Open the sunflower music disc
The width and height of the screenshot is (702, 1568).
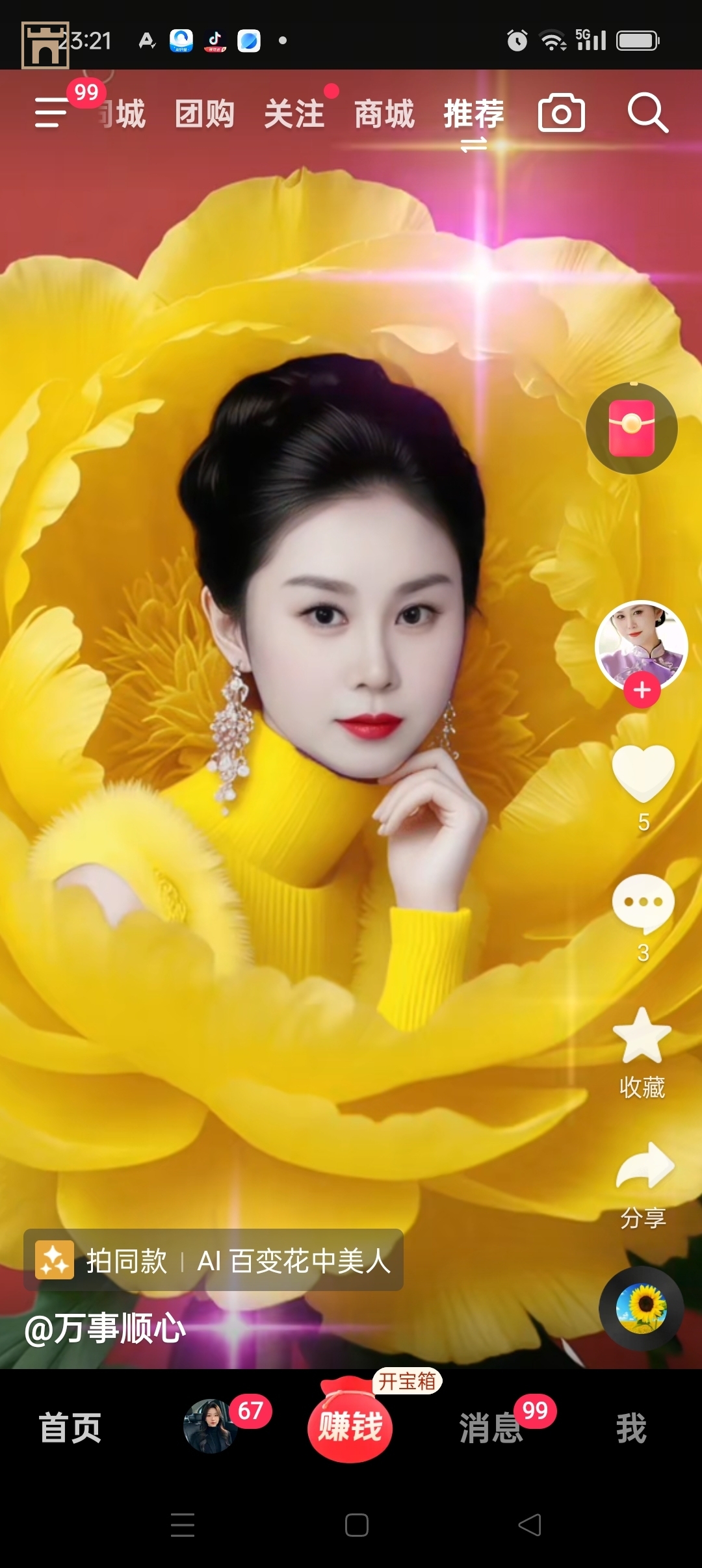click(x=641, y=1309)
